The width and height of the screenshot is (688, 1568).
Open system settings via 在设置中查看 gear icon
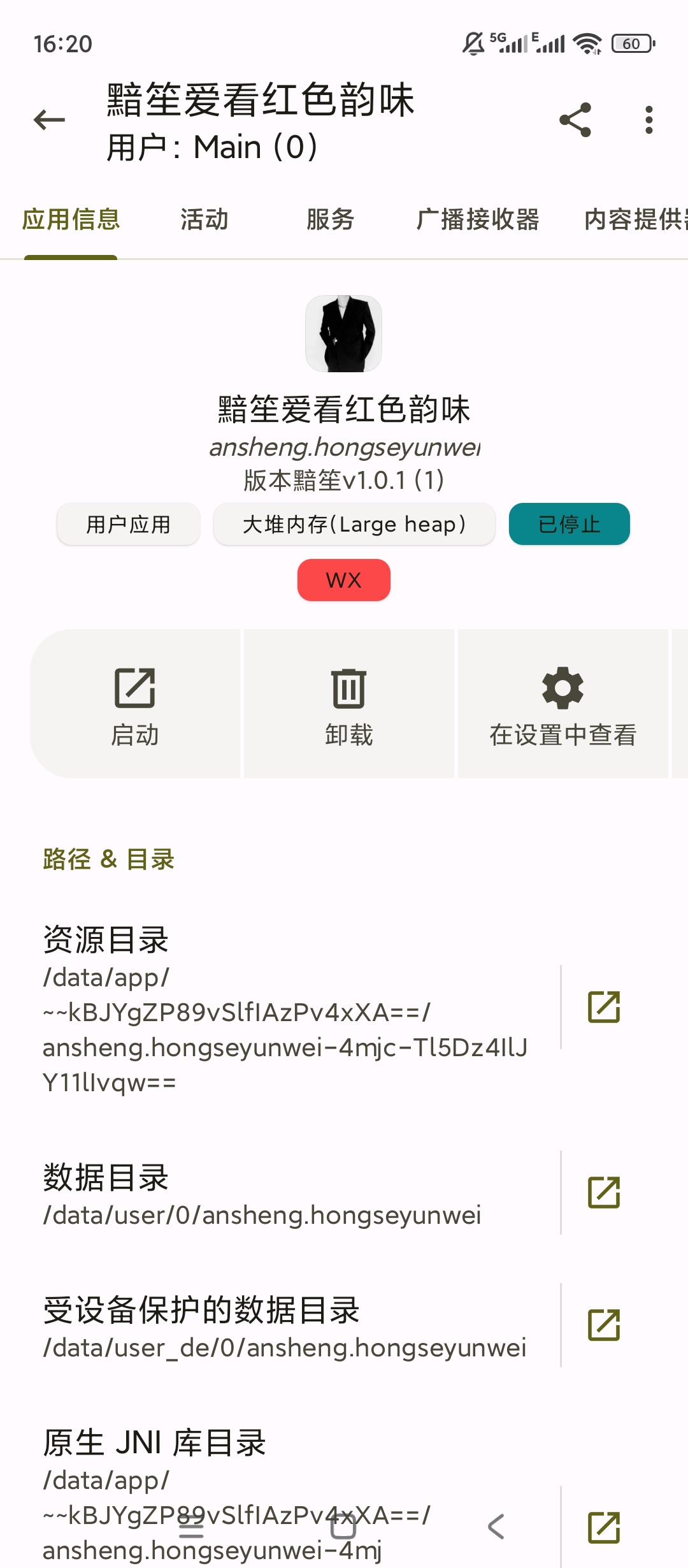tap(563, 704)
